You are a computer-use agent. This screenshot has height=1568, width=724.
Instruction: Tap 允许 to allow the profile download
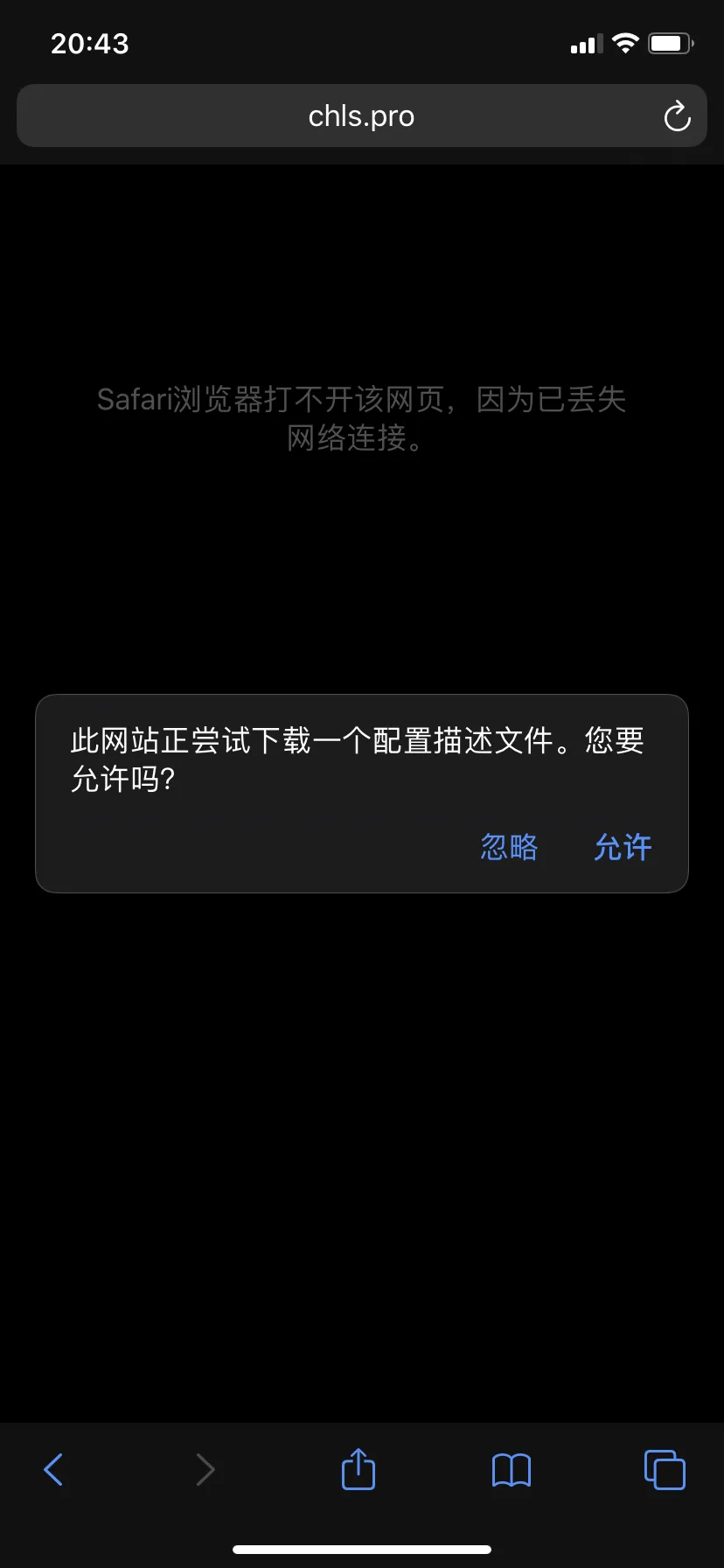[x=623, y=847]
